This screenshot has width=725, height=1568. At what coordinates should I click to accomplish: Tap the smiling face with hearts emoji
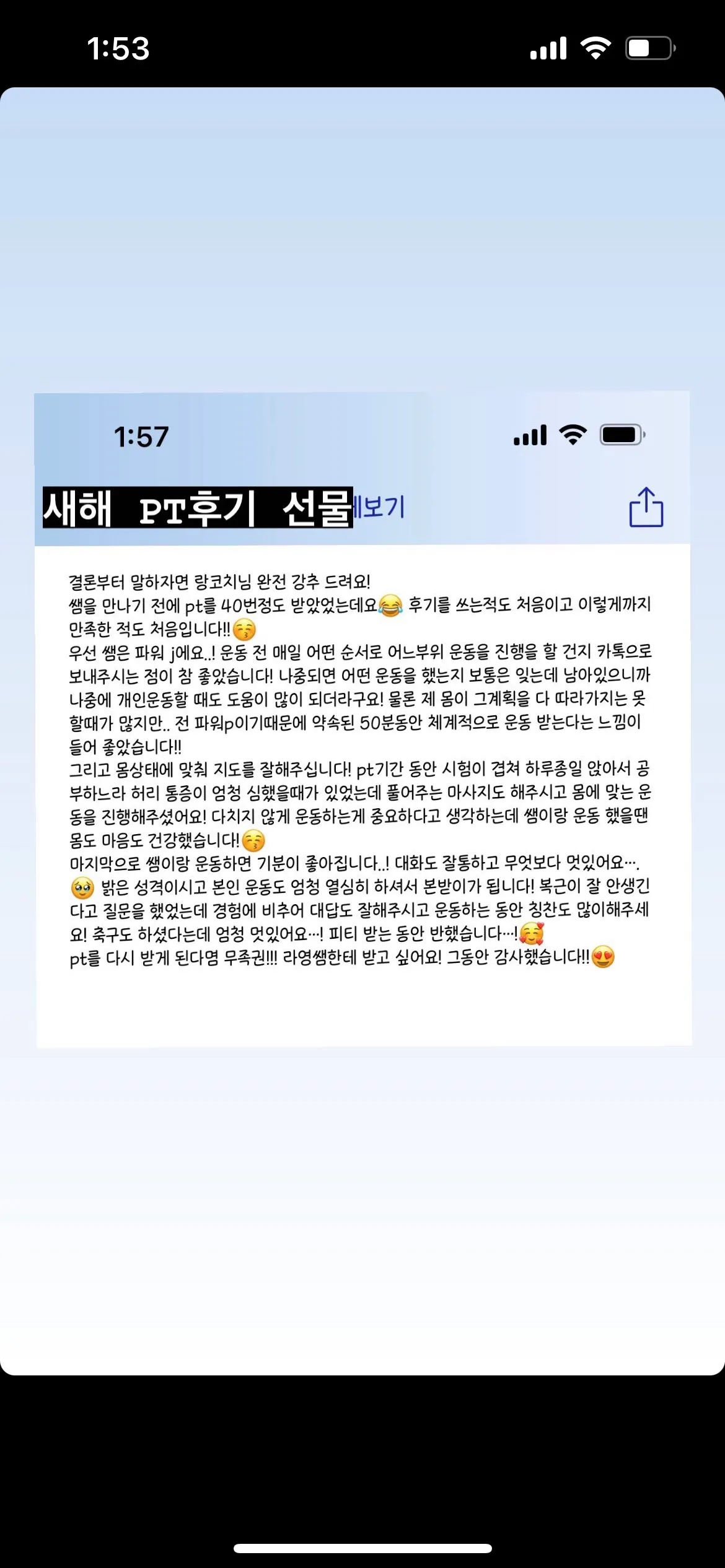(x=532, y=936)
